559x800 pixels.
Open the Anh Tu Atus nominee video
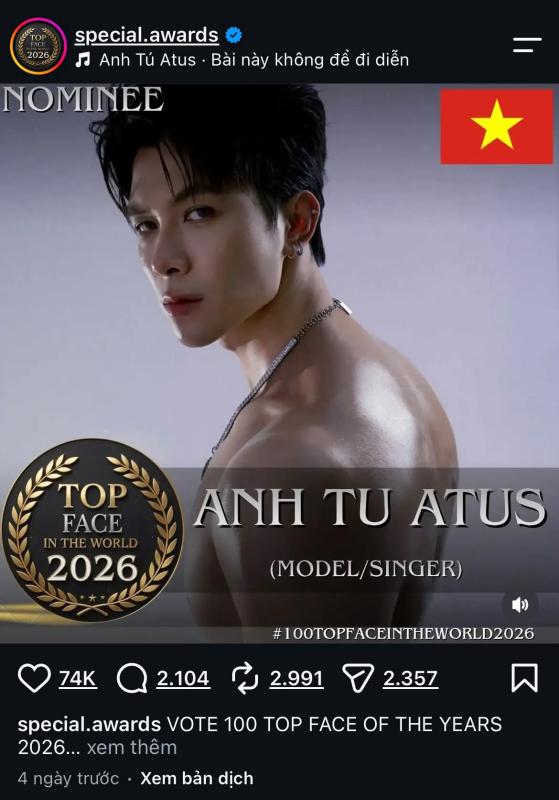pos(280,363)
